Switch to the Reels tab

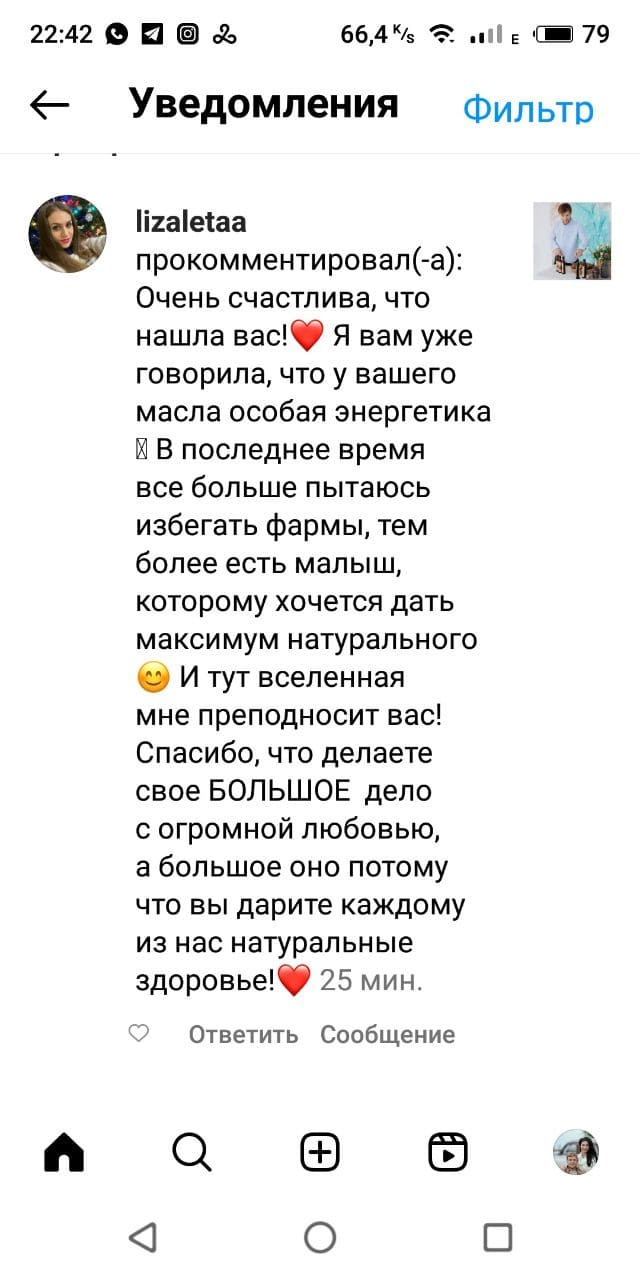click(448, 1153)
